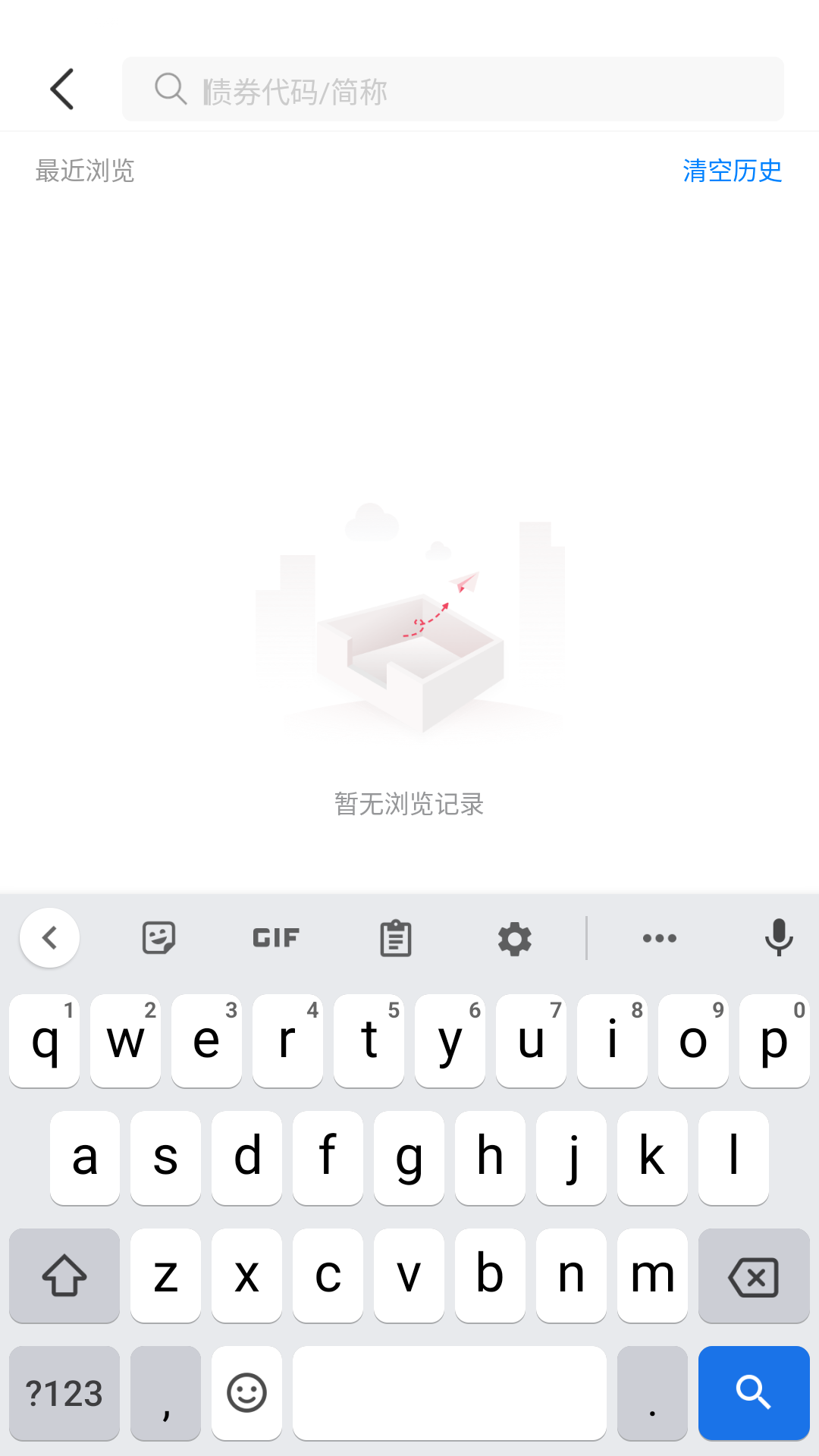Show more keyboard options (three dots)

click(660, 938)
